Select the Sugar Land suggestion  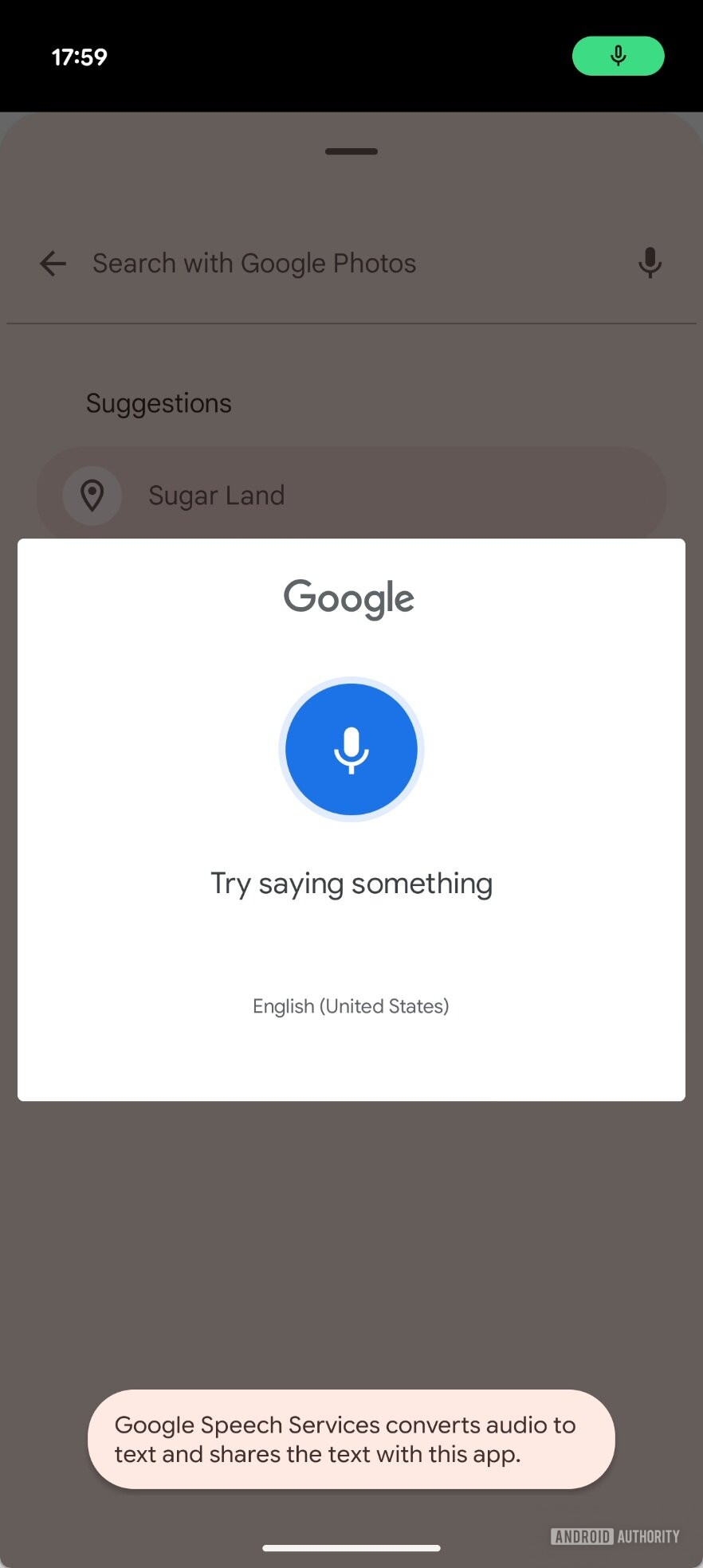coord(351,495)
